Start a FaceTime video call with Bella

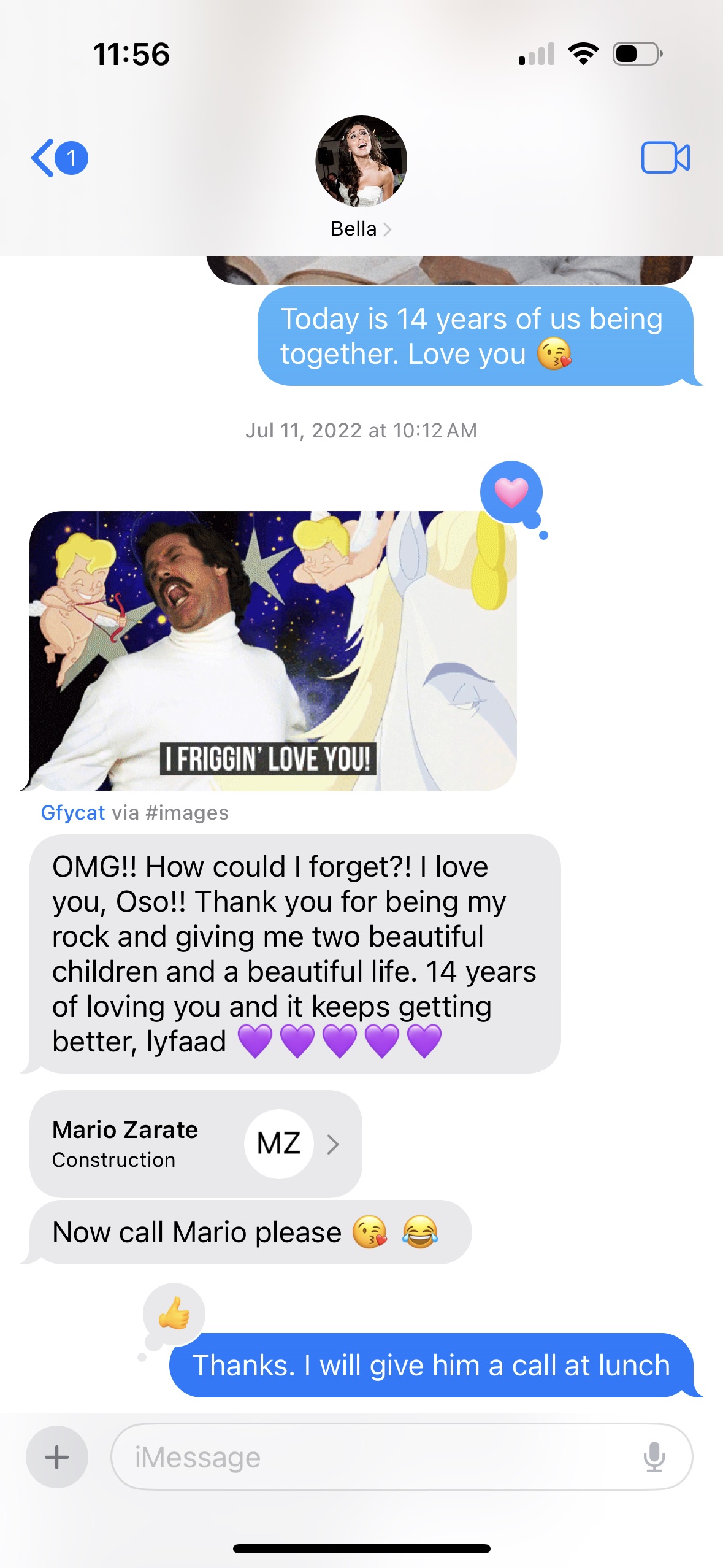point(665,158)
